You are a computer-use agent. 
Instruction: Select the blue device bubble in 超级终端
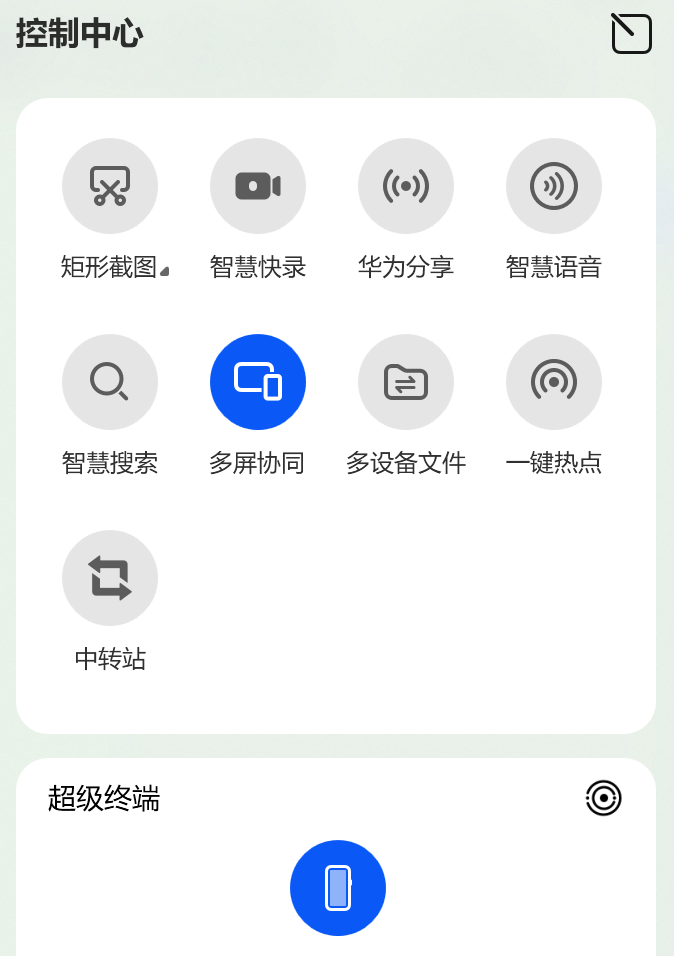(x=338, y=888)
